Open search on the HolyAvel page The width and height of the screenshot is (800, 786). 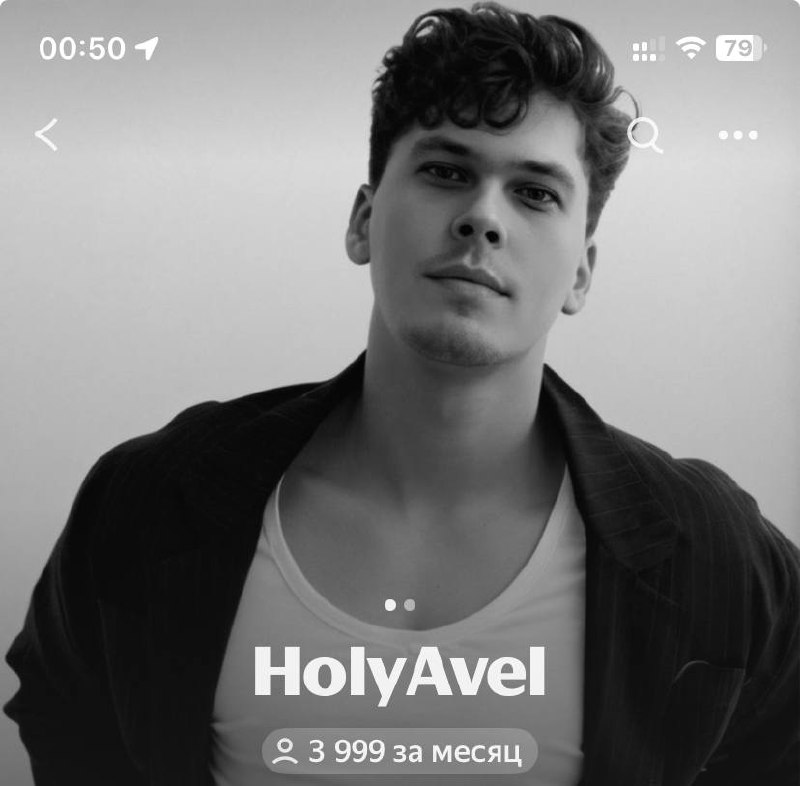tap(645, 135)
